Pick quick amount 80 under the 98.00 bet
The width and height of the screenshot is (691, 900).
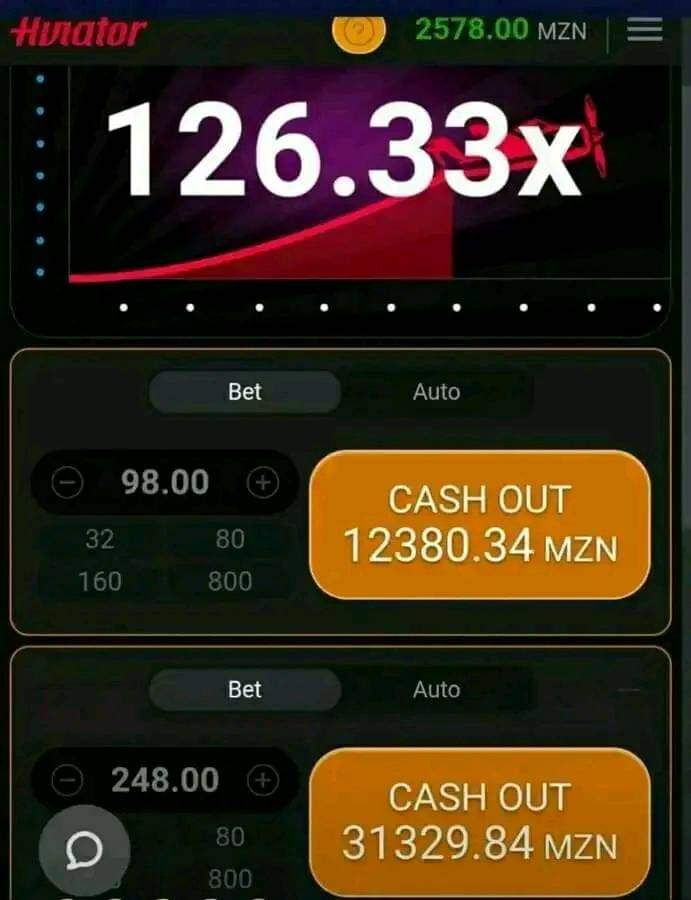[230, 540]
